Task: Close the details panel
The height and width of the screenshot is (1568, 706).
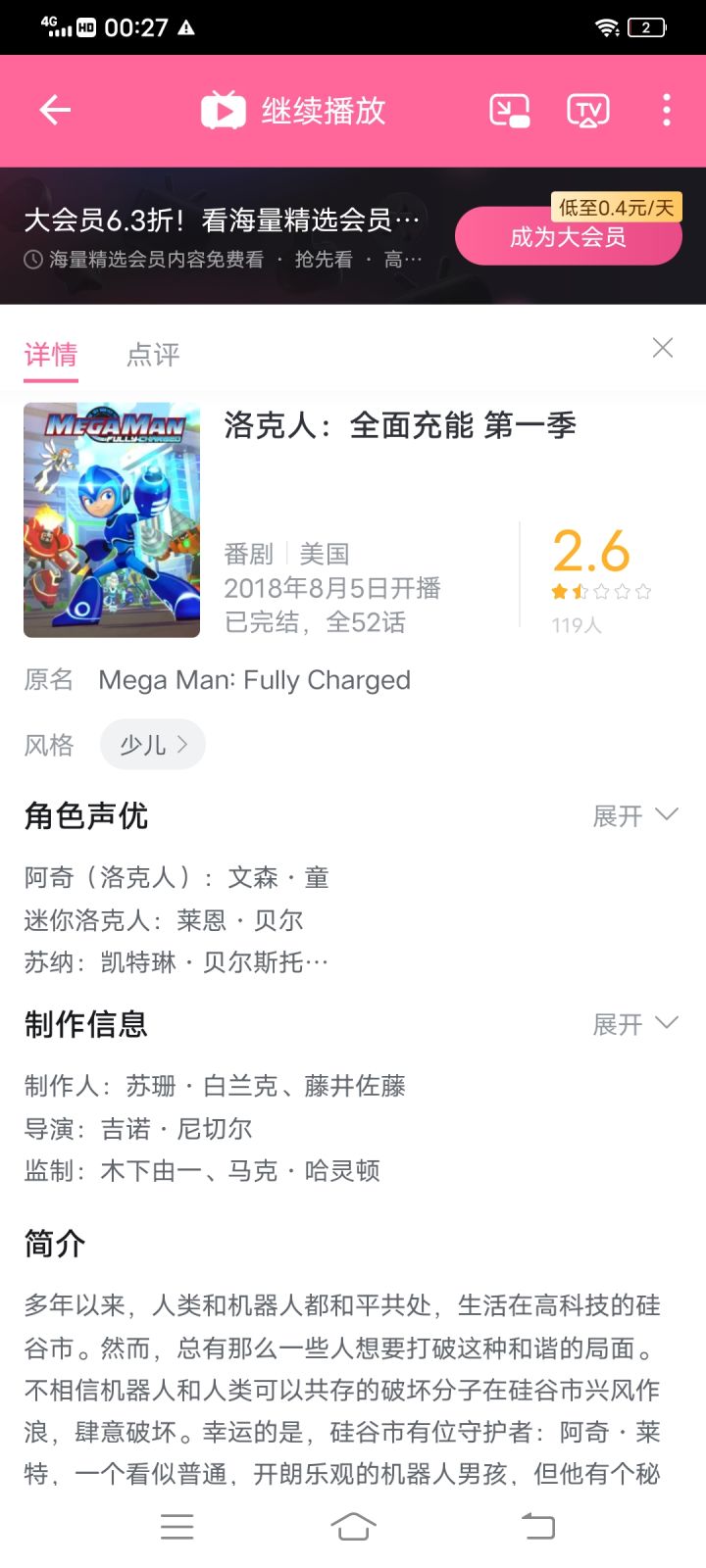Action: click(663, 348)
